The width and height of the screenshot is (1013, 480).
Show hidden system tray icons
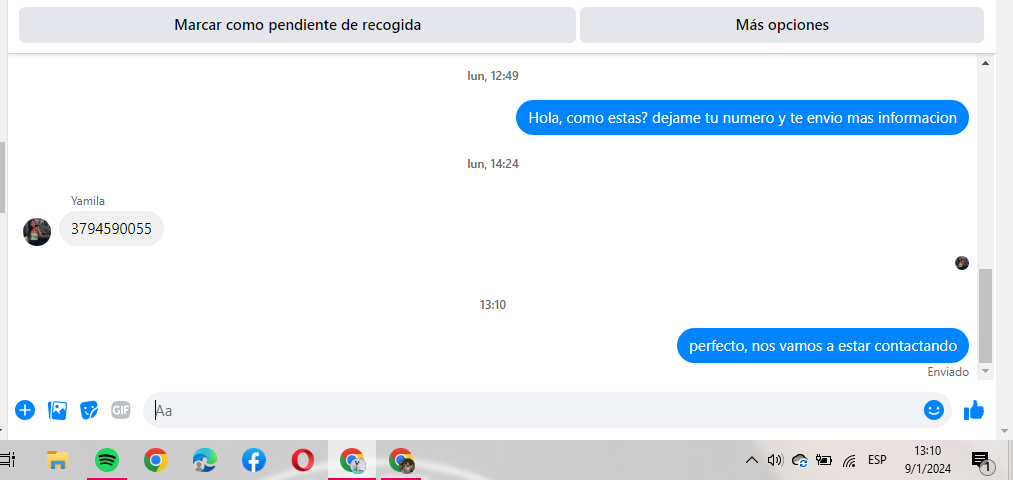tap(752, 460)
